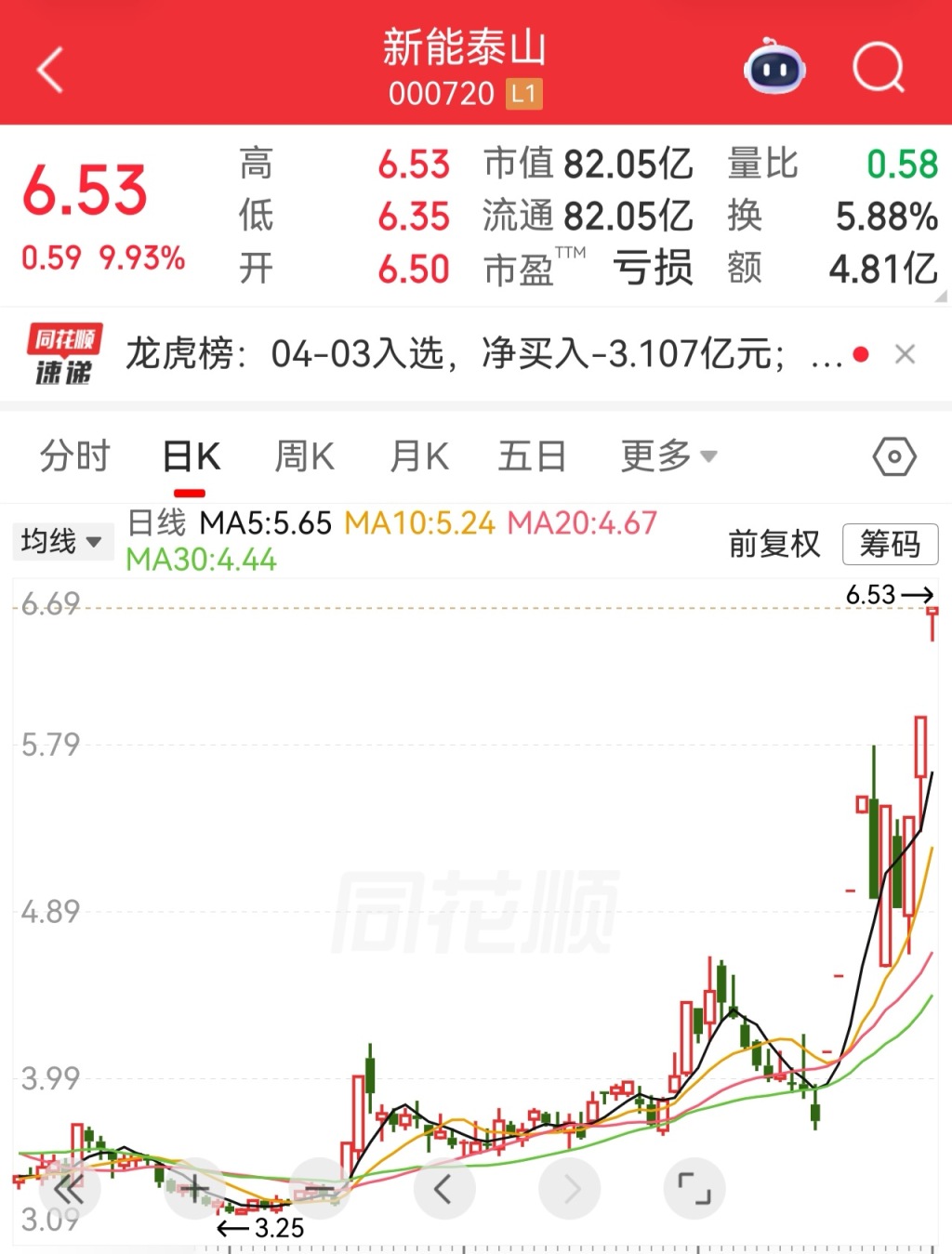This screenshot has height=1254, width=952.
Task: Expand chart to fullscreen
Action: point(694,1189)
